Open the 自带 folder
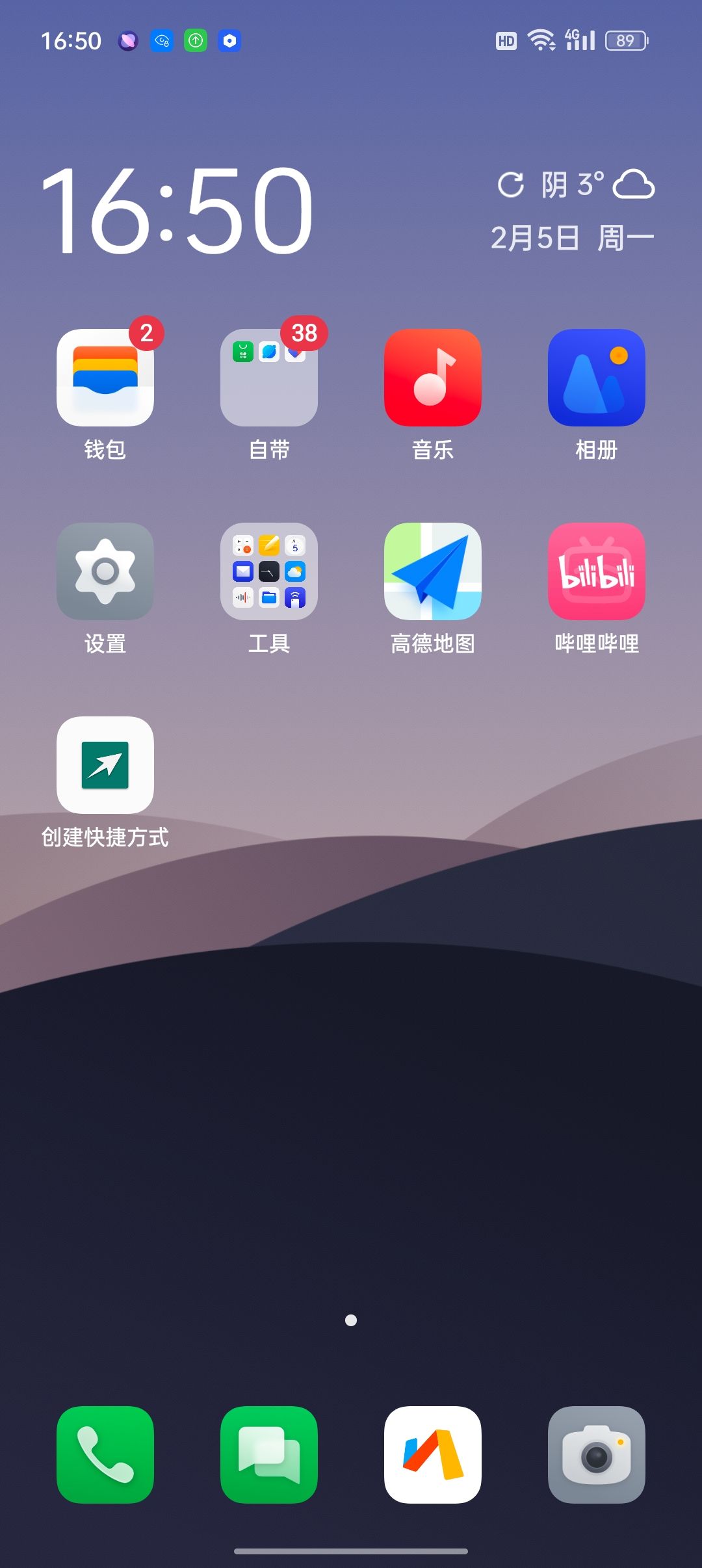 tap(269, 378)
